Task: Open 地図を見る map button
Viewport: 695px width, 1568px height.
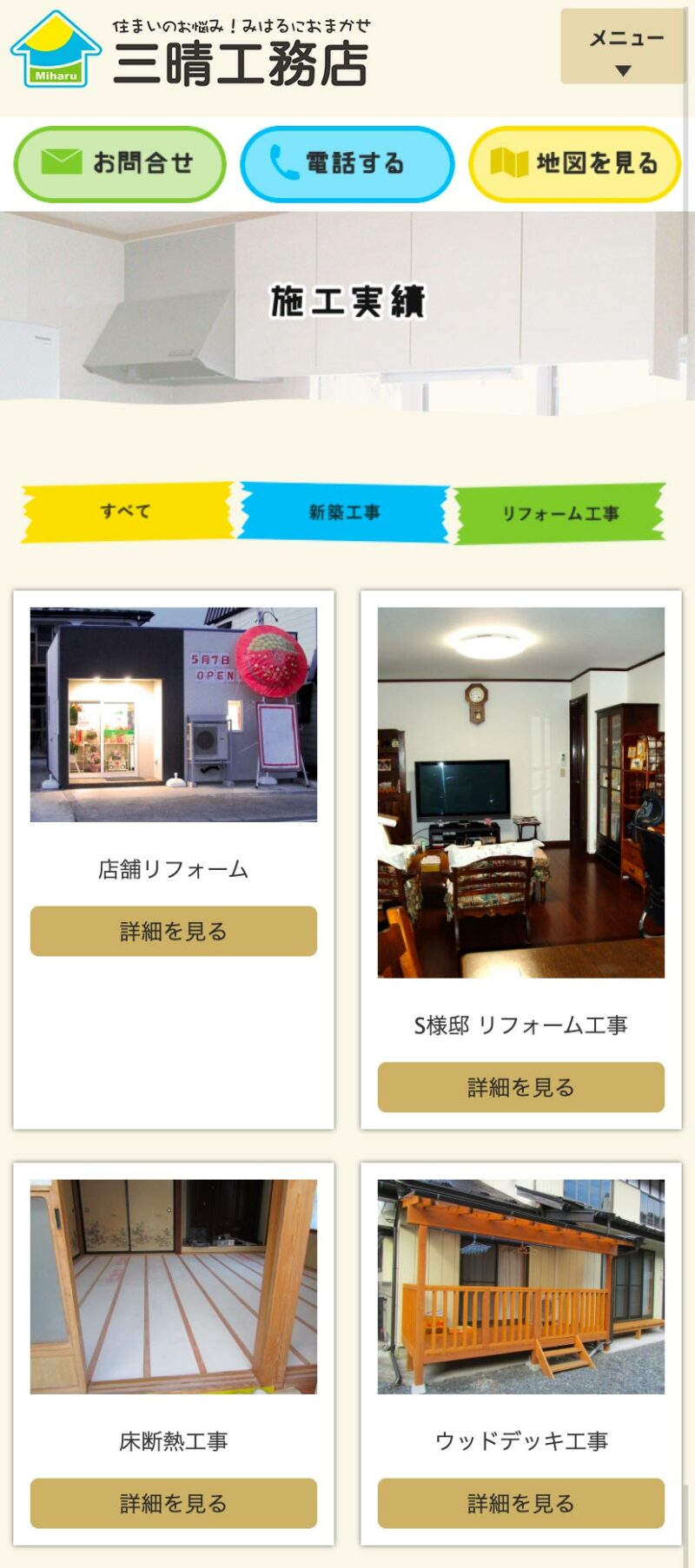Action: (x=574, y=163)
